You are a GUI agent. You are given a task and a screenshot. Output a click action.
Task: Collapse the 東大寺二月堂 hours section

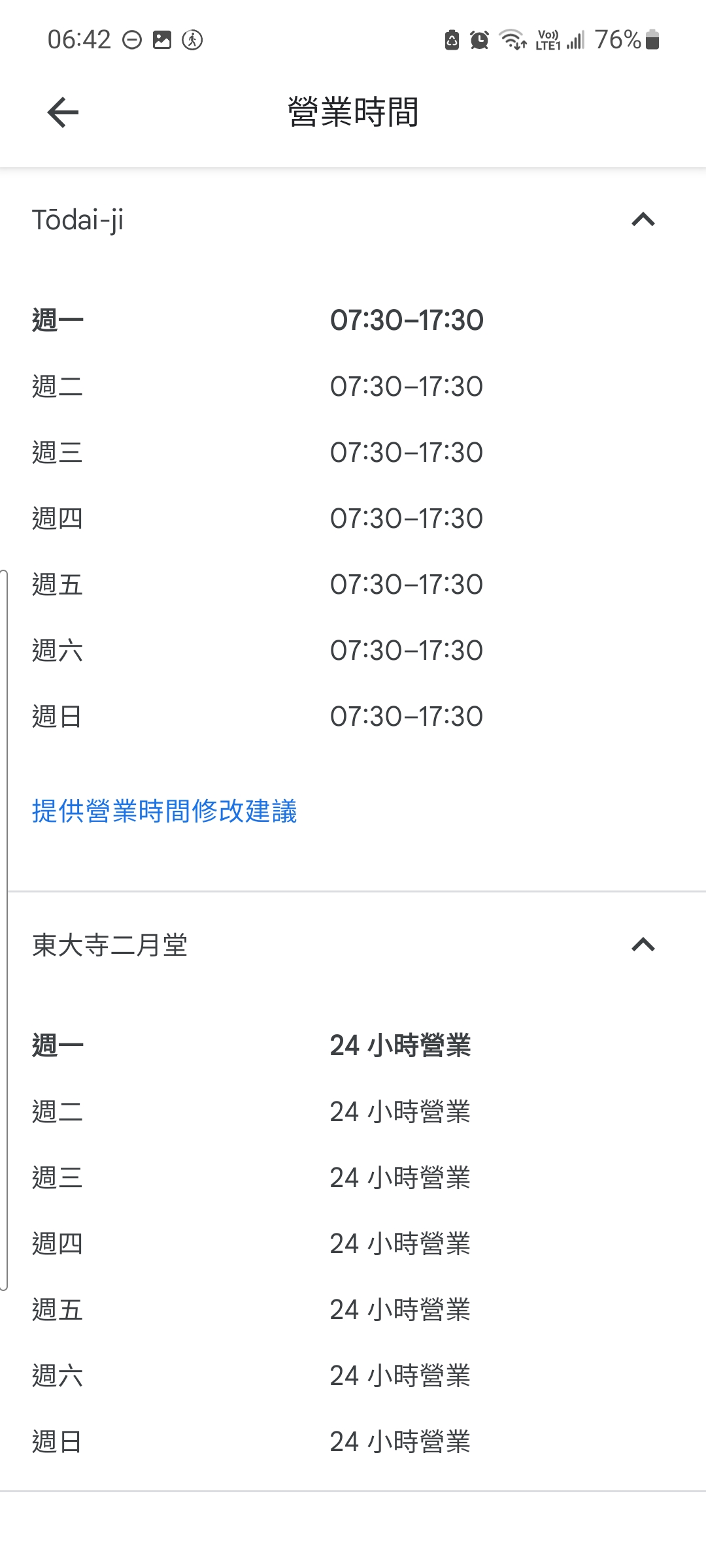[643, 945]
